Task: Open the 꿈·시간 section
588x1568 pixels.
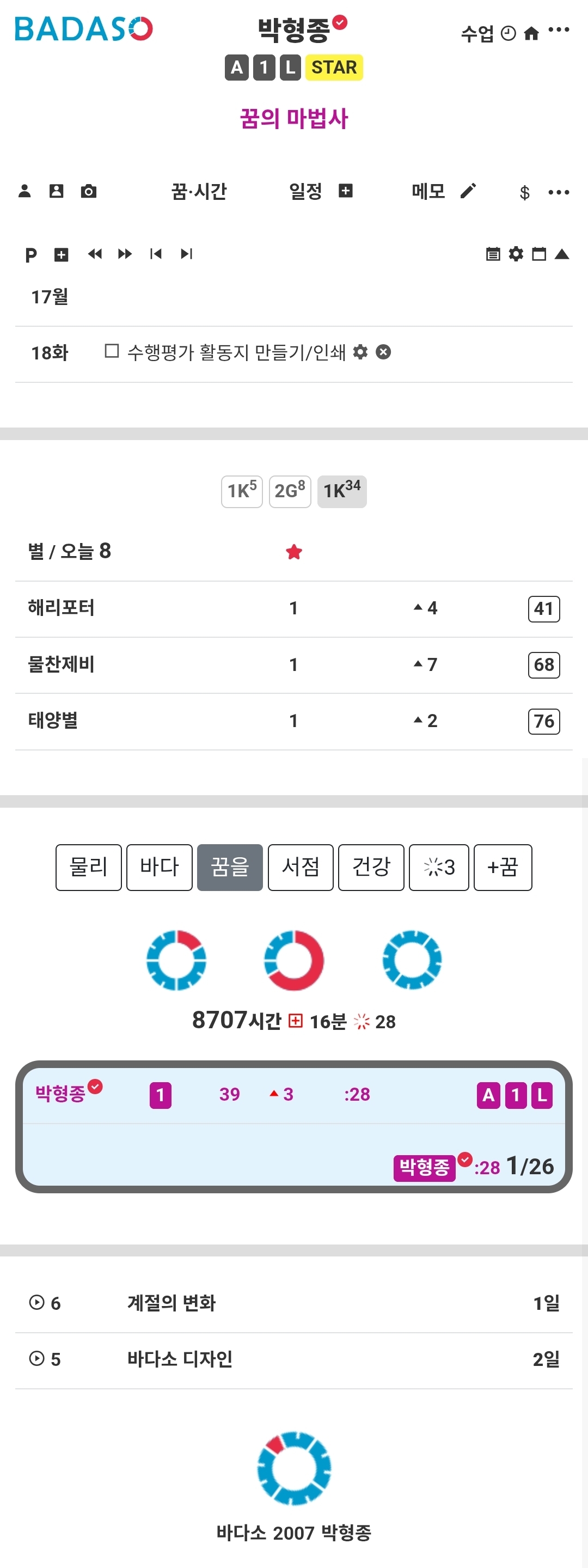Action: pyautogui.click(x=198, y=192)
